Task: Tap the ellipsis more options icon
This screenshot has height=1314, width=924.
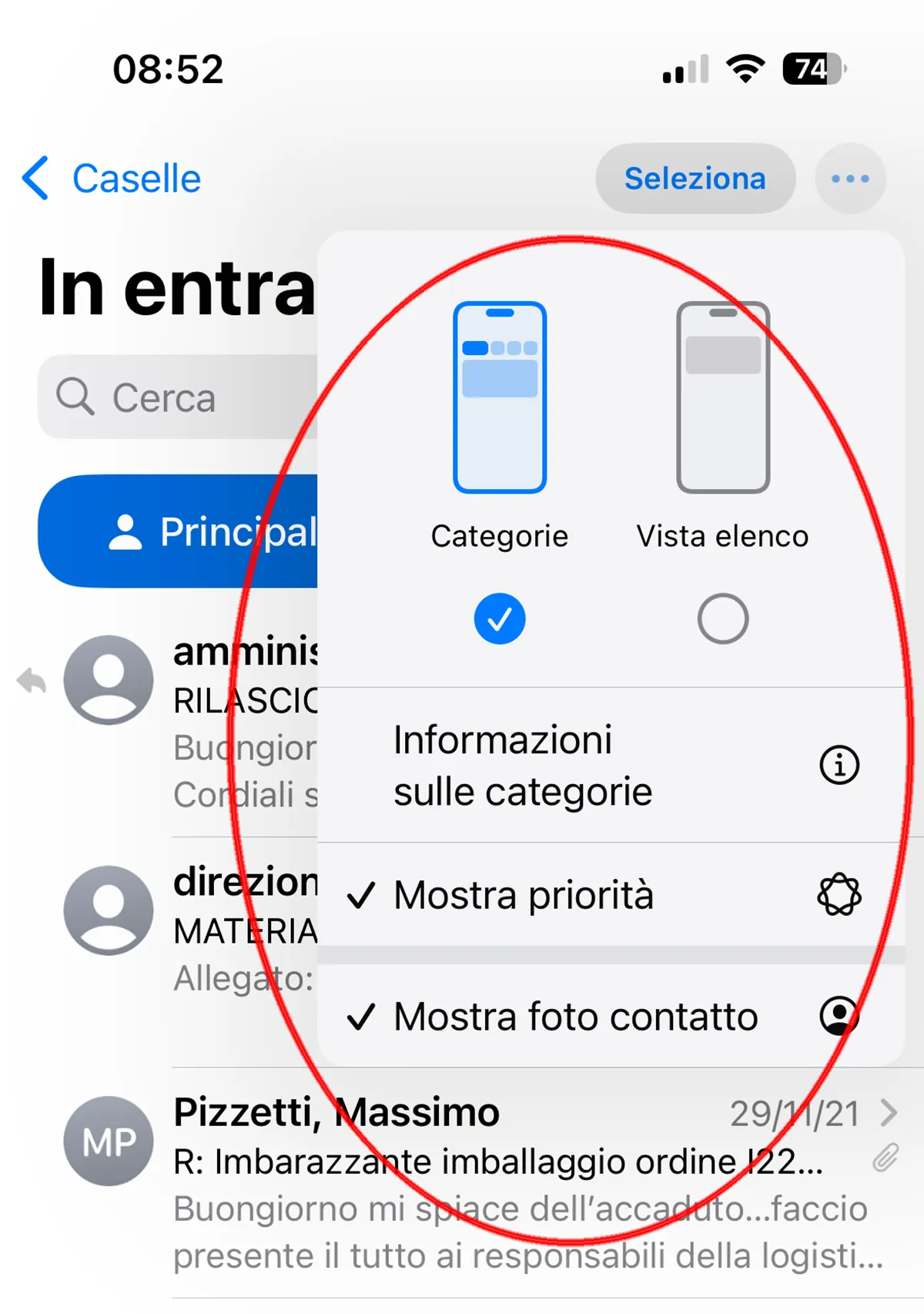Action: 849,179
